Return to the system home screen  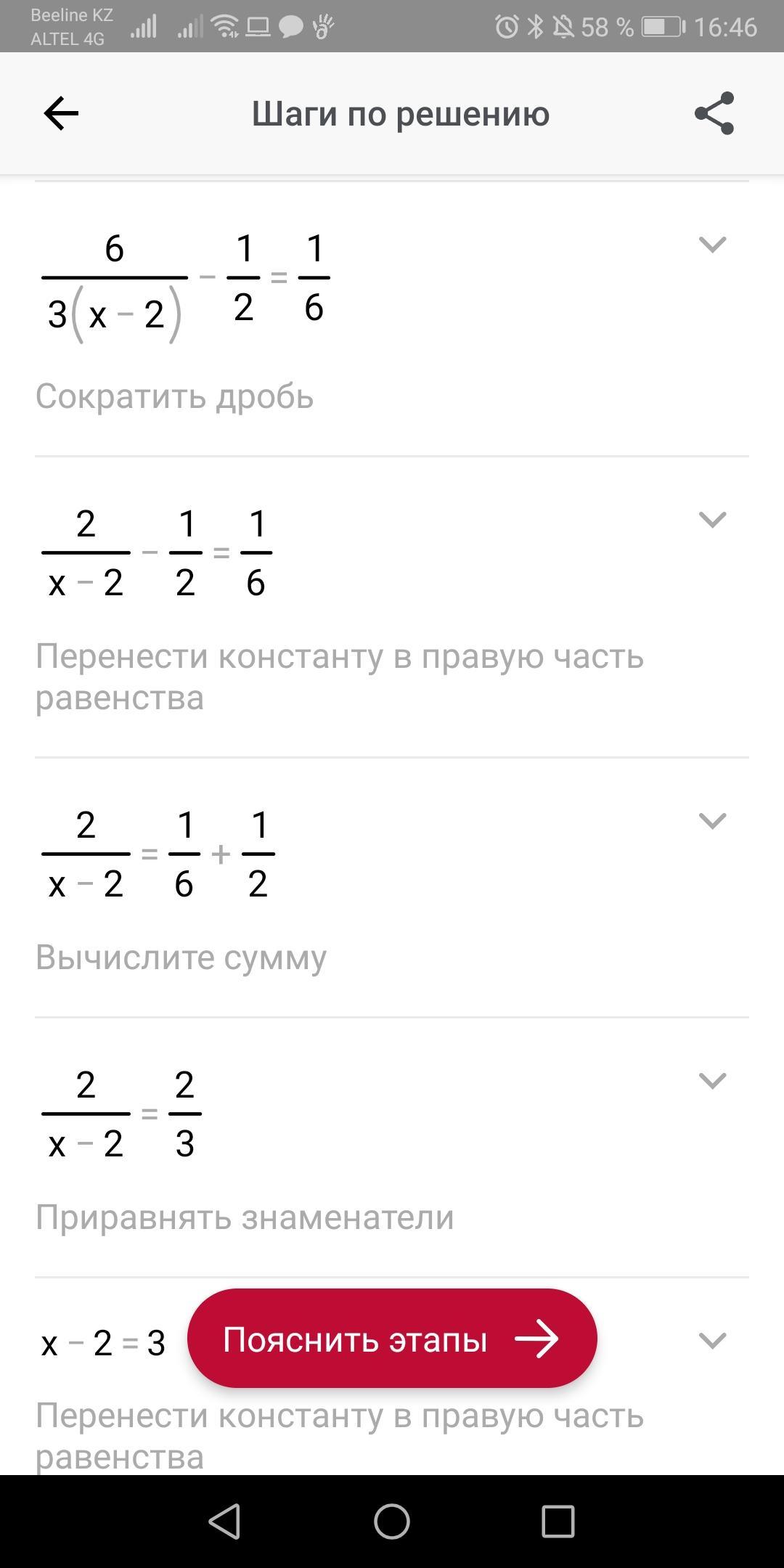[x=392, y=1521]
